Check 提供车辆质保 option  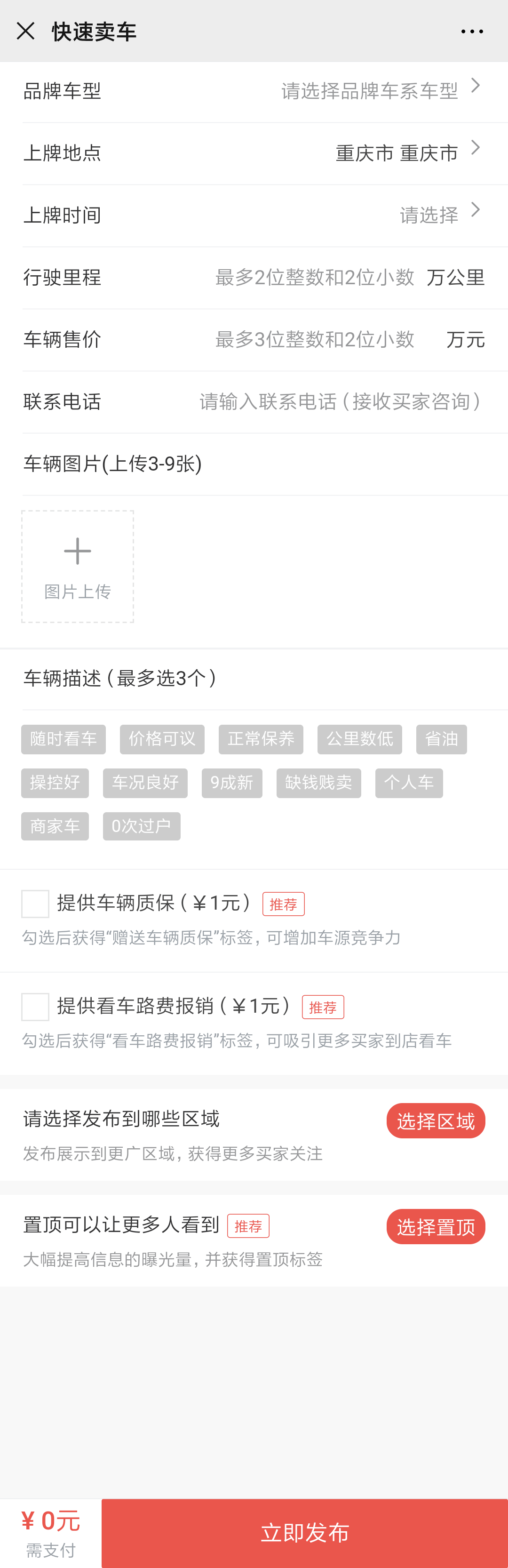pyautogui.click(x=35, y=904)
